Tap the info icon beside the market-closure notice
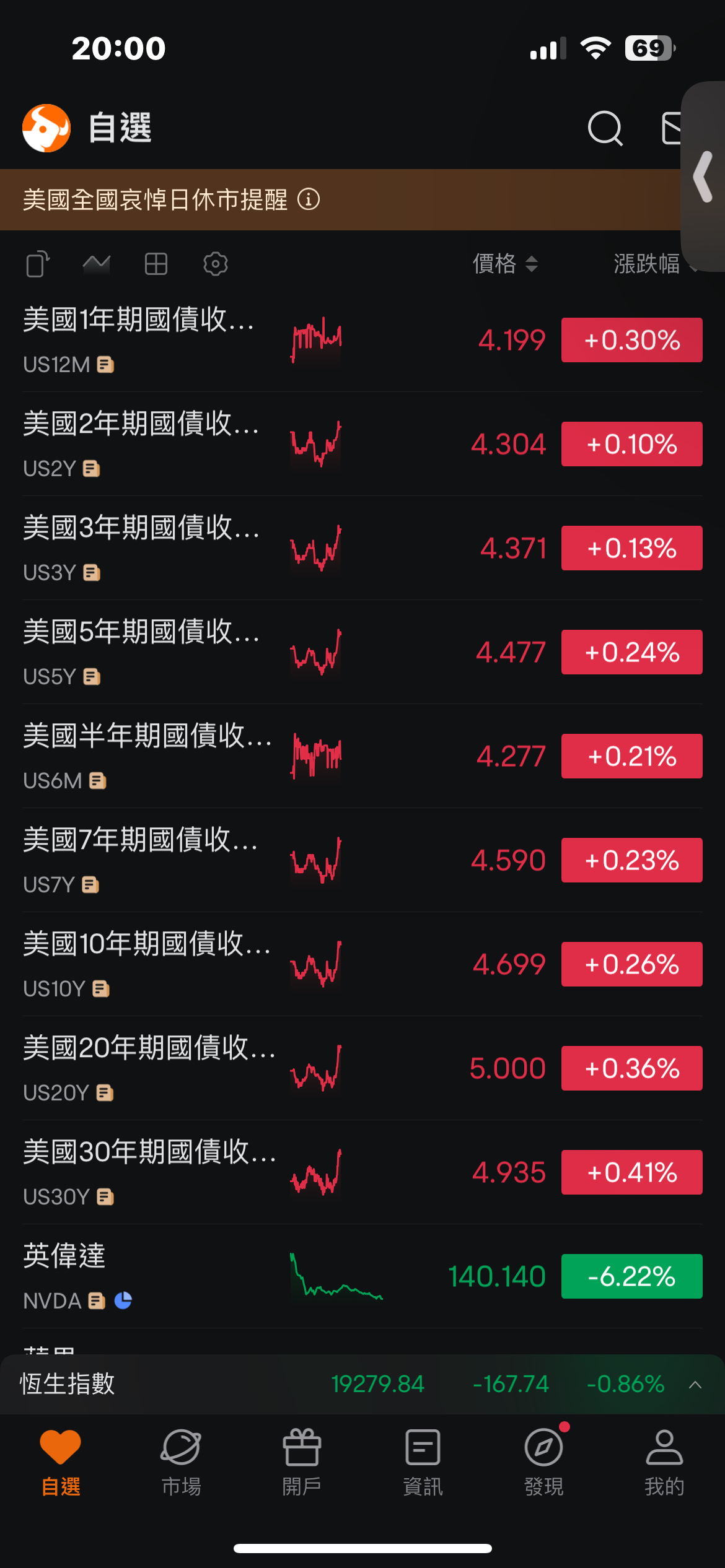This screenshot has height=1568, width=725. coord(310,200)
